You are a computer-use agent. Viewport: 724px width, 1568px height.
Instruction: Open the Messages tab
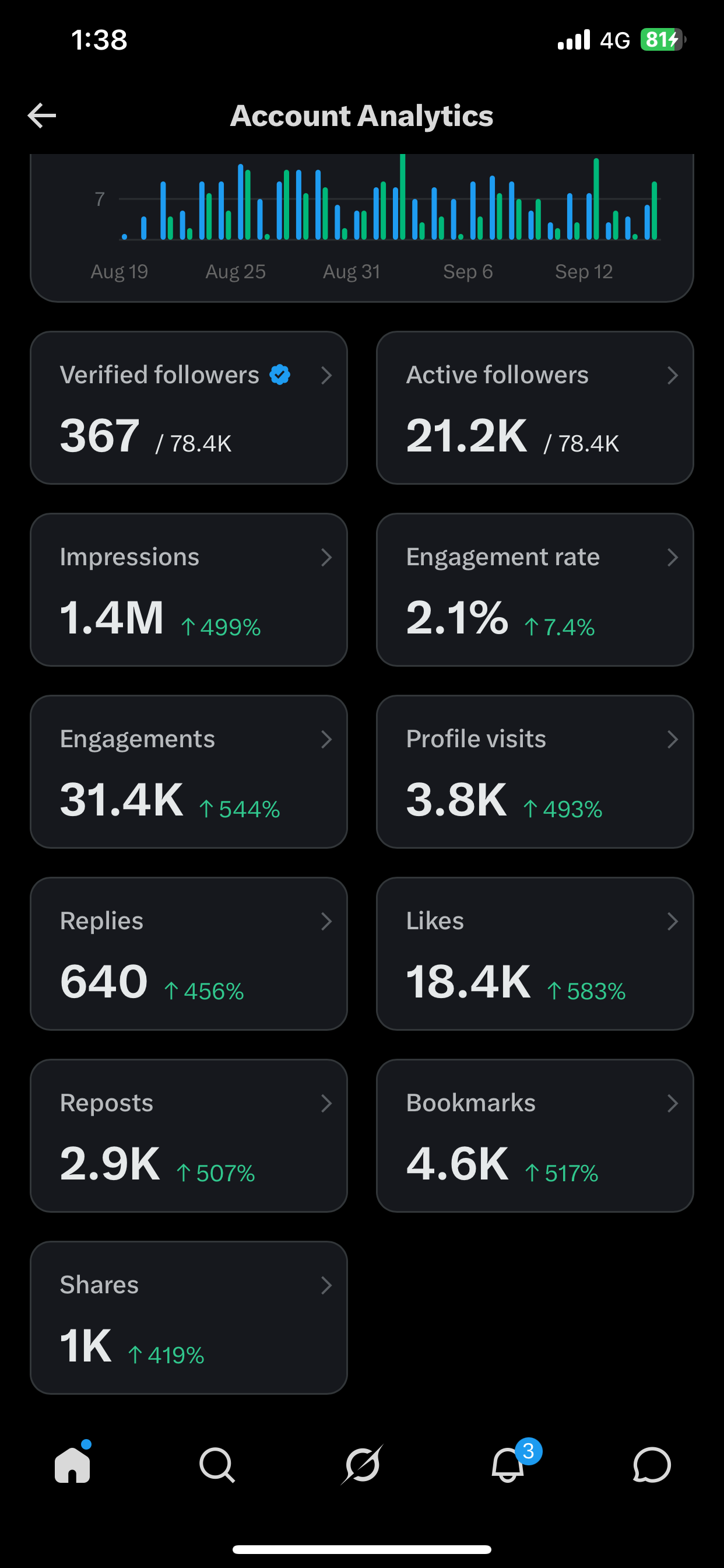tap(652, 1465)
